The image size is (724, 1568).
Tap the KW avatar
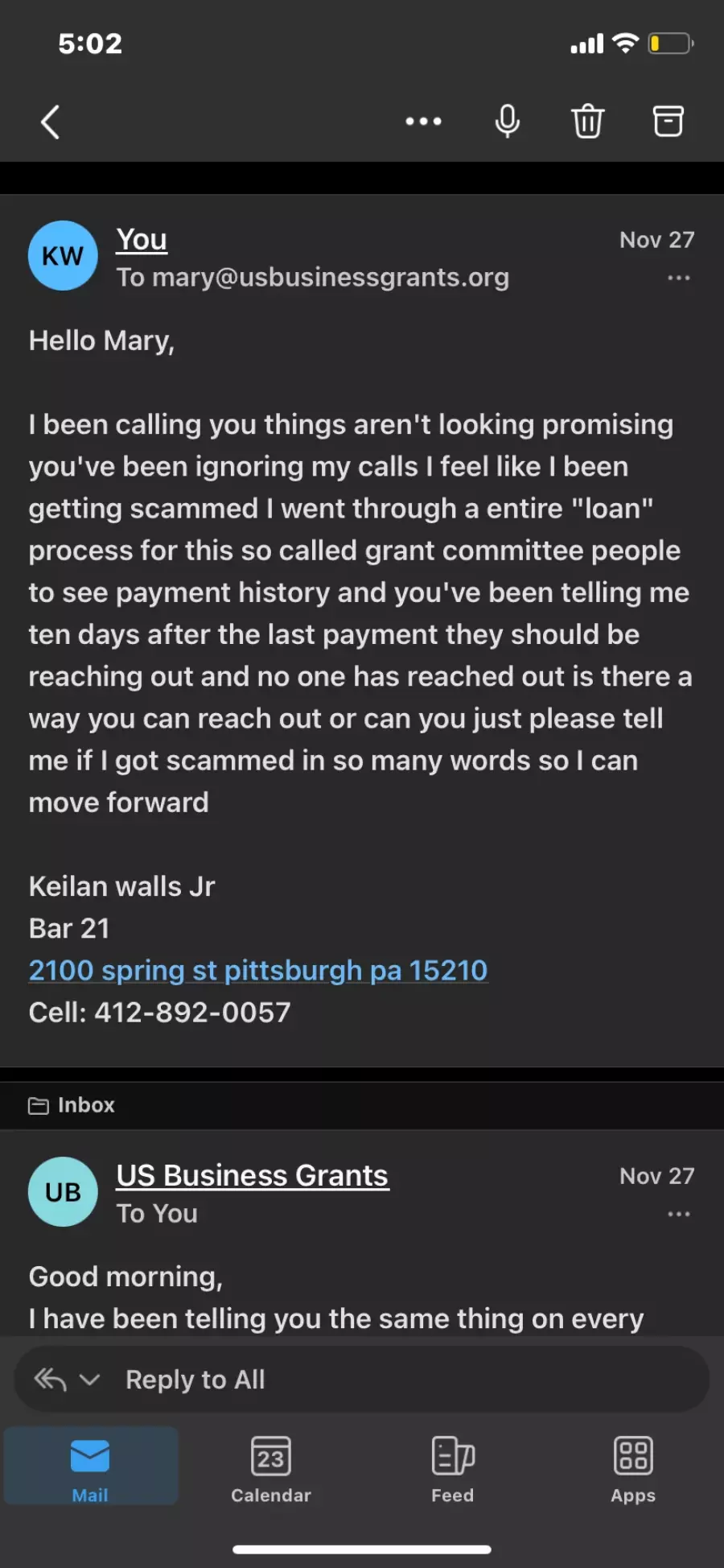[x=63, y=256]
